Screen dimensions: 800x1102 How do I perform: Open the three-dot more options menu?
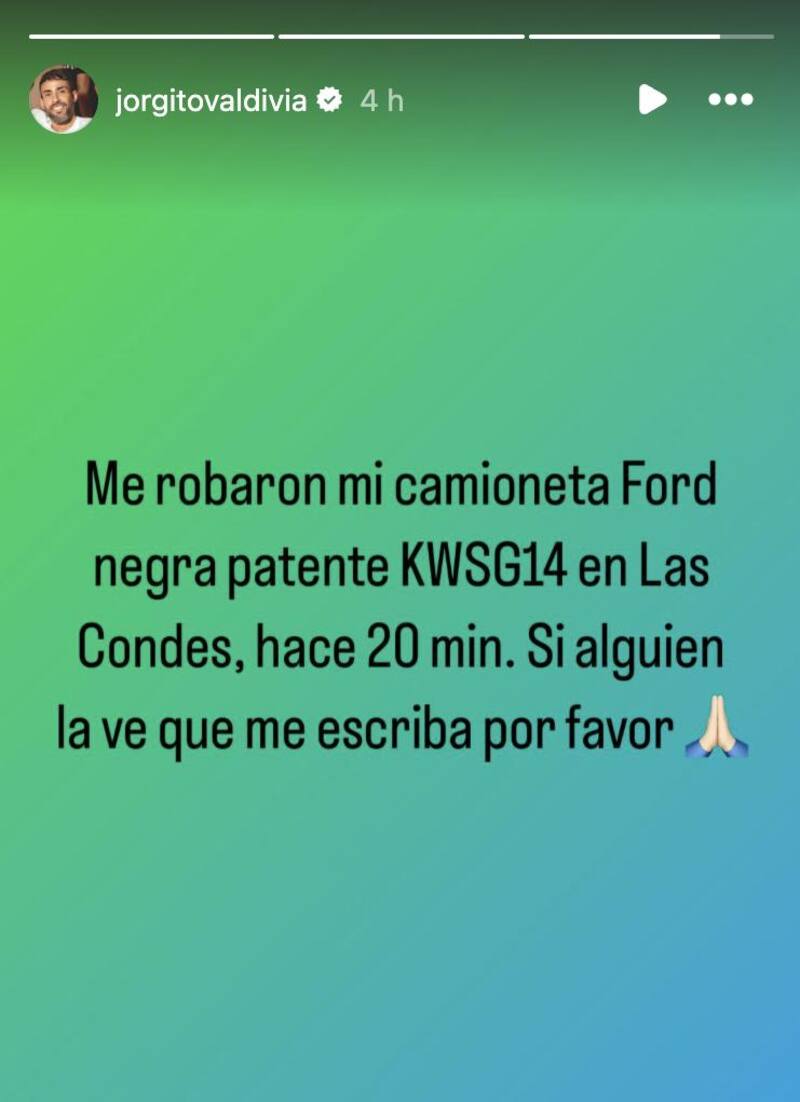730,99
